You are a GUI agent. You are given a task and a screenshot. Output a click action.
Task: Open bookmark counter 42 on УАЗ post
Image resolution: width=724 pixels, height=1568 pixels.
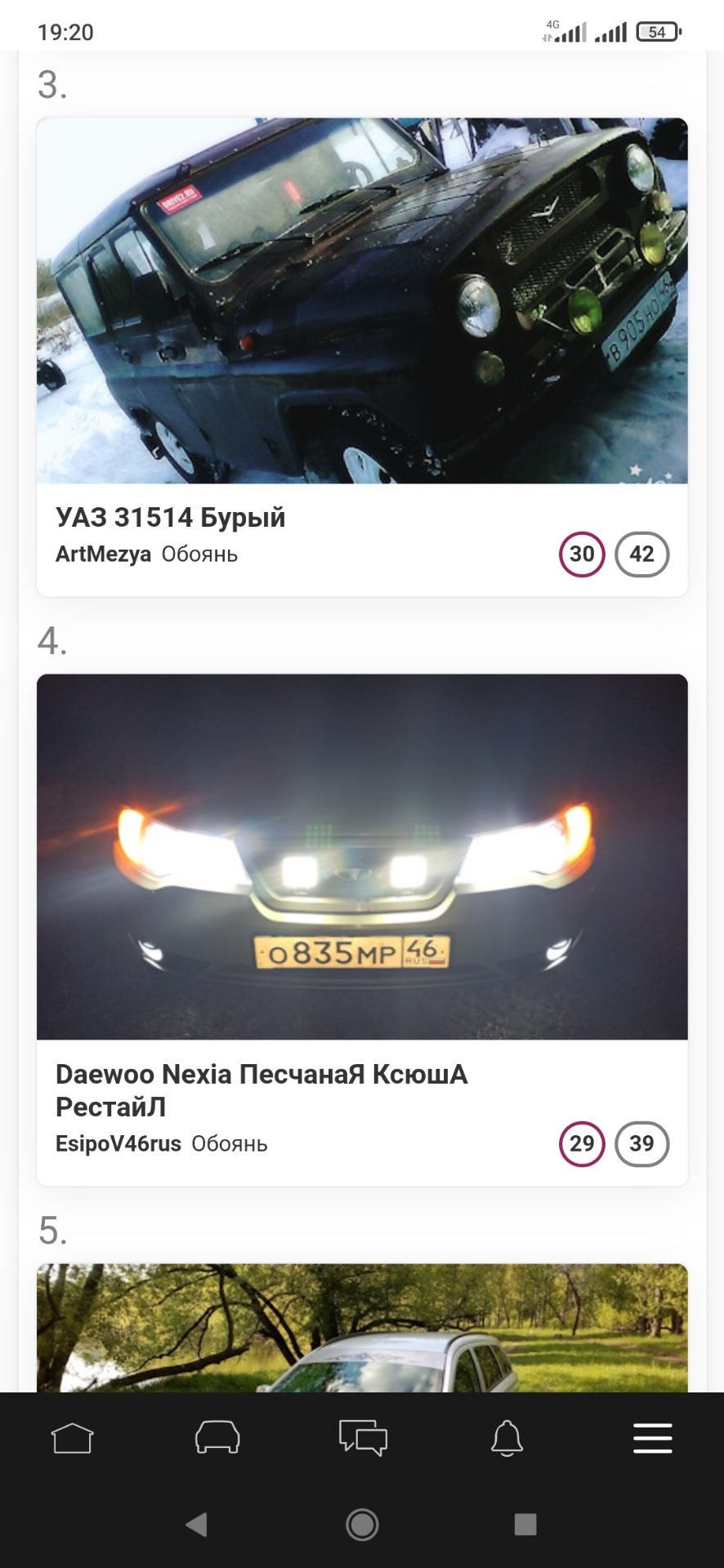[641, 555]
